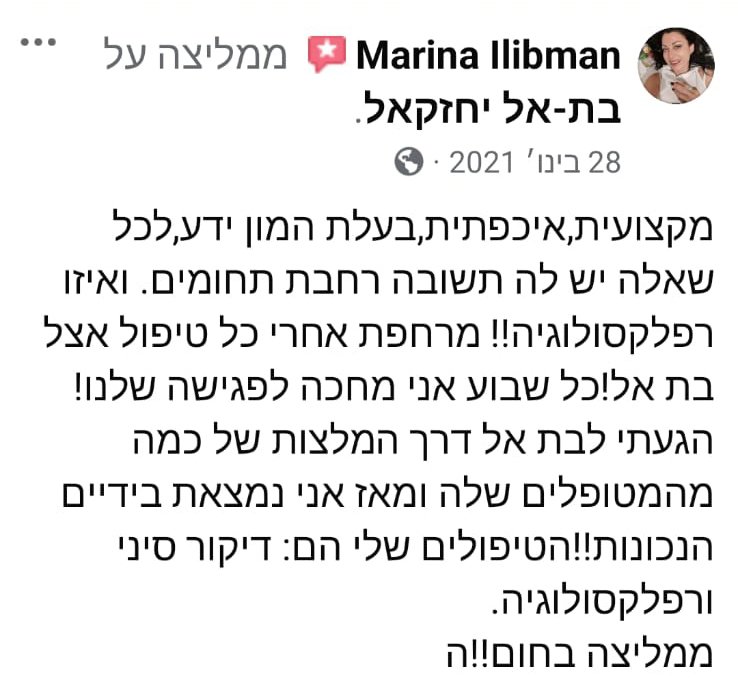This screenshot has height=678, width=738.
Task: Open Marina Ilibman's profile name link
Action: tap(488, 55)
